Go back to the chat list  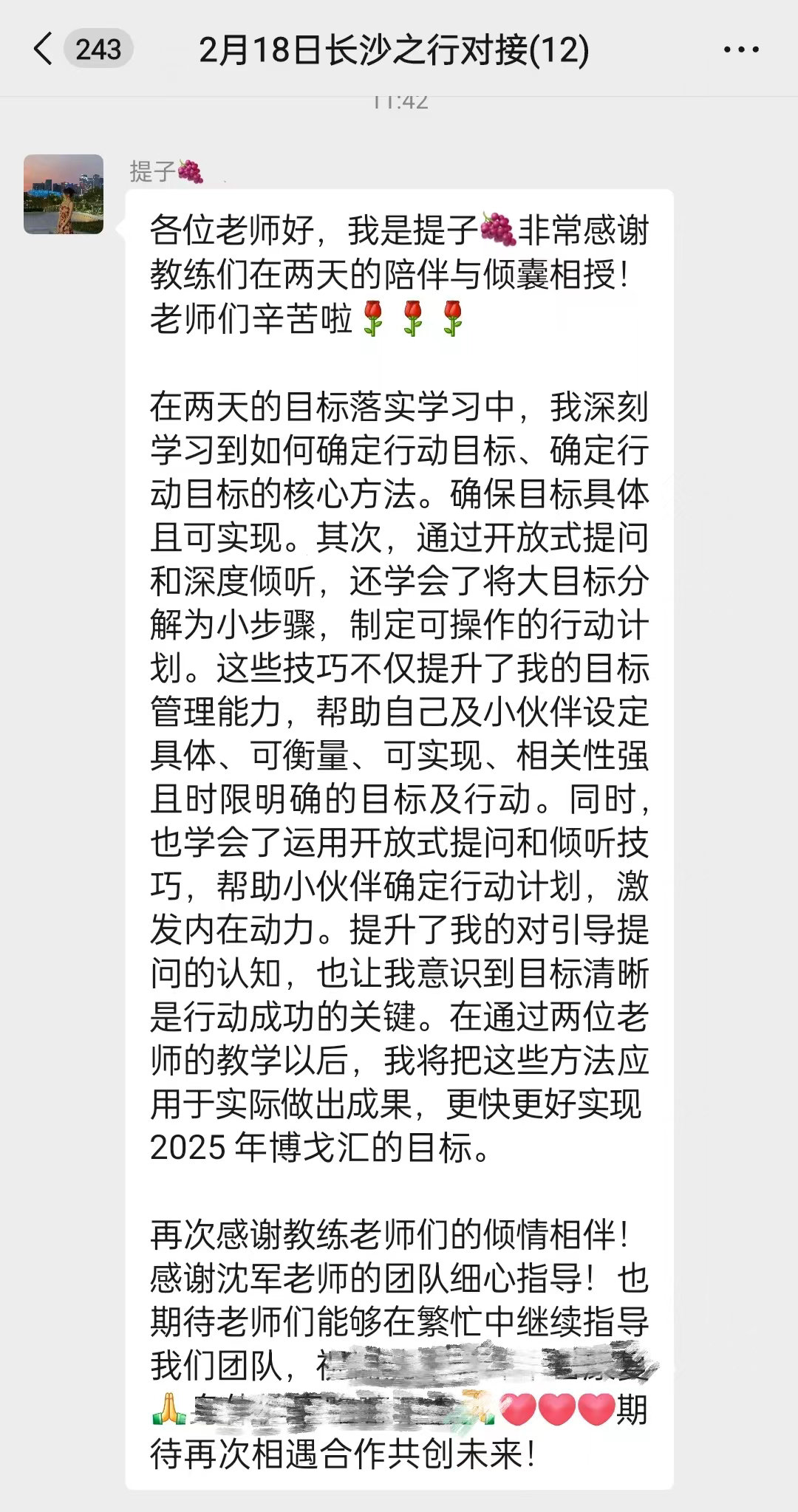coord(43,49)
